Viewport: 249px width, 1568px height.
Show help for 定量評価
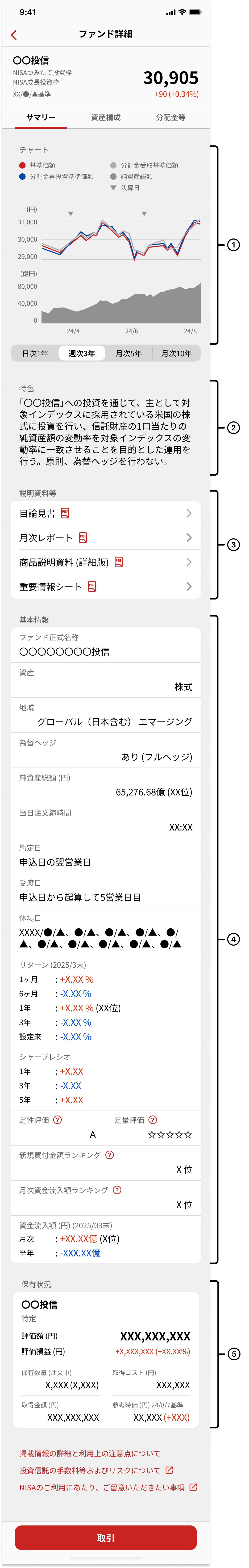[153, 1120]
